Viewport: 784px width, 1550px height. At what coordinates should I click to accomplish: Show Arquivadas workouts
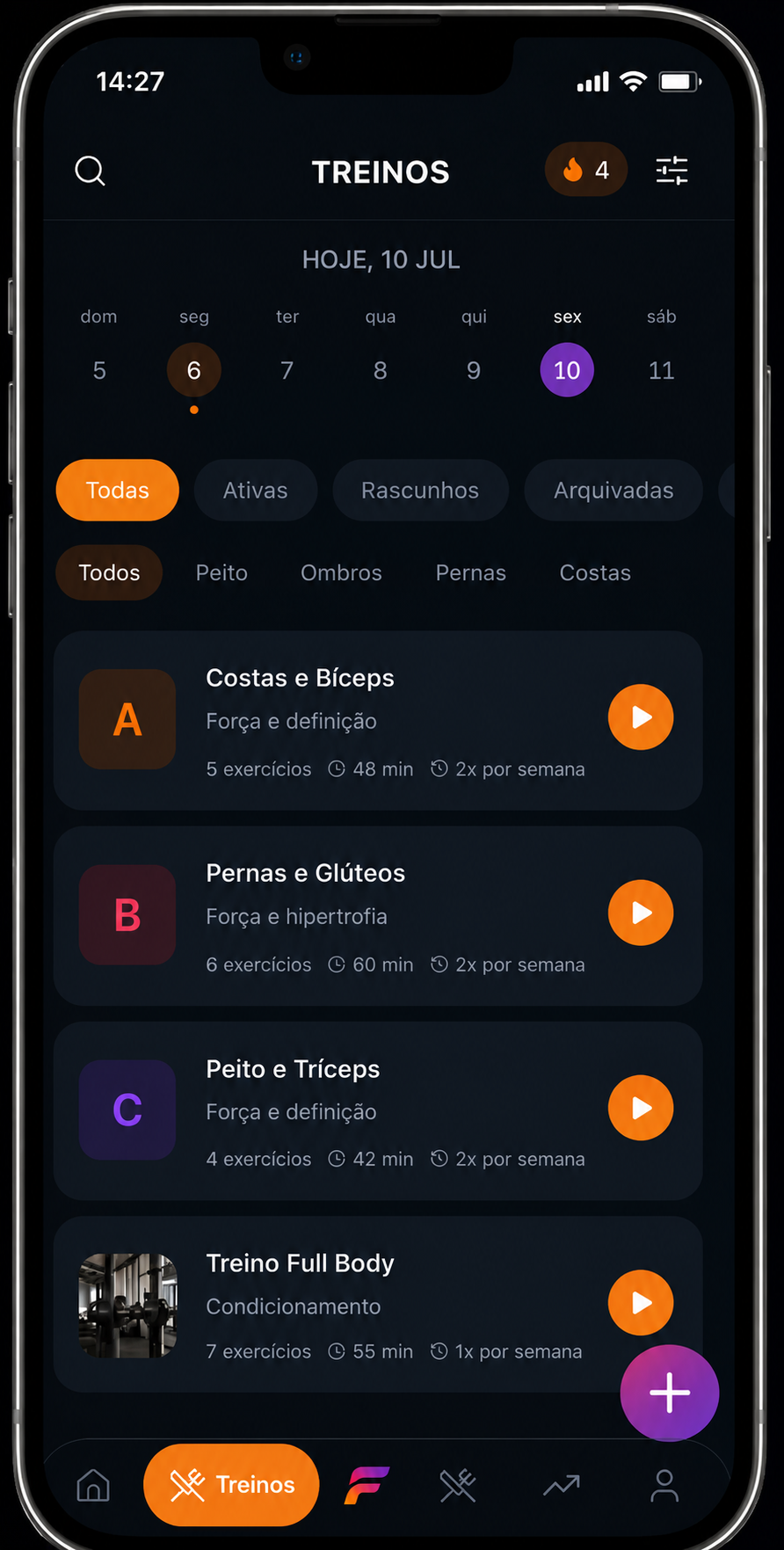pos(613,490)
